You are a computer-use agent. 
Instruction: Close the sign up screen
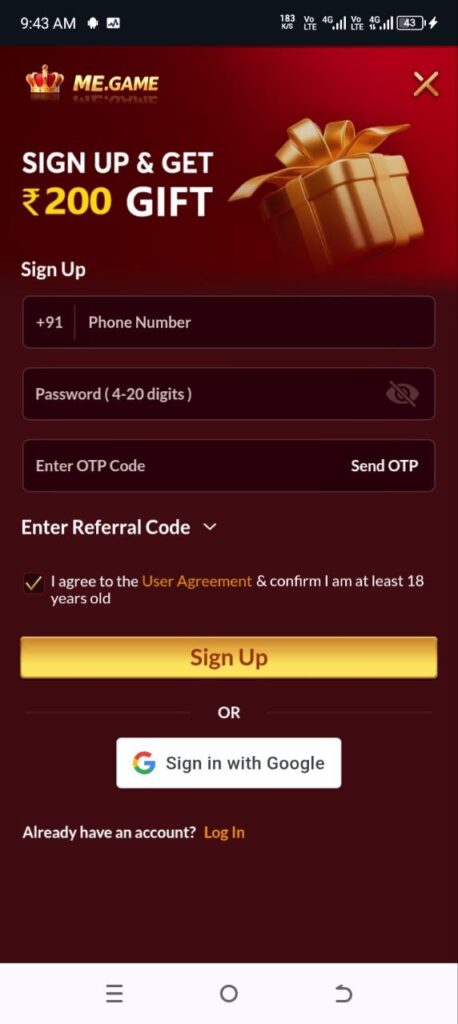click(x=425, y=84)
